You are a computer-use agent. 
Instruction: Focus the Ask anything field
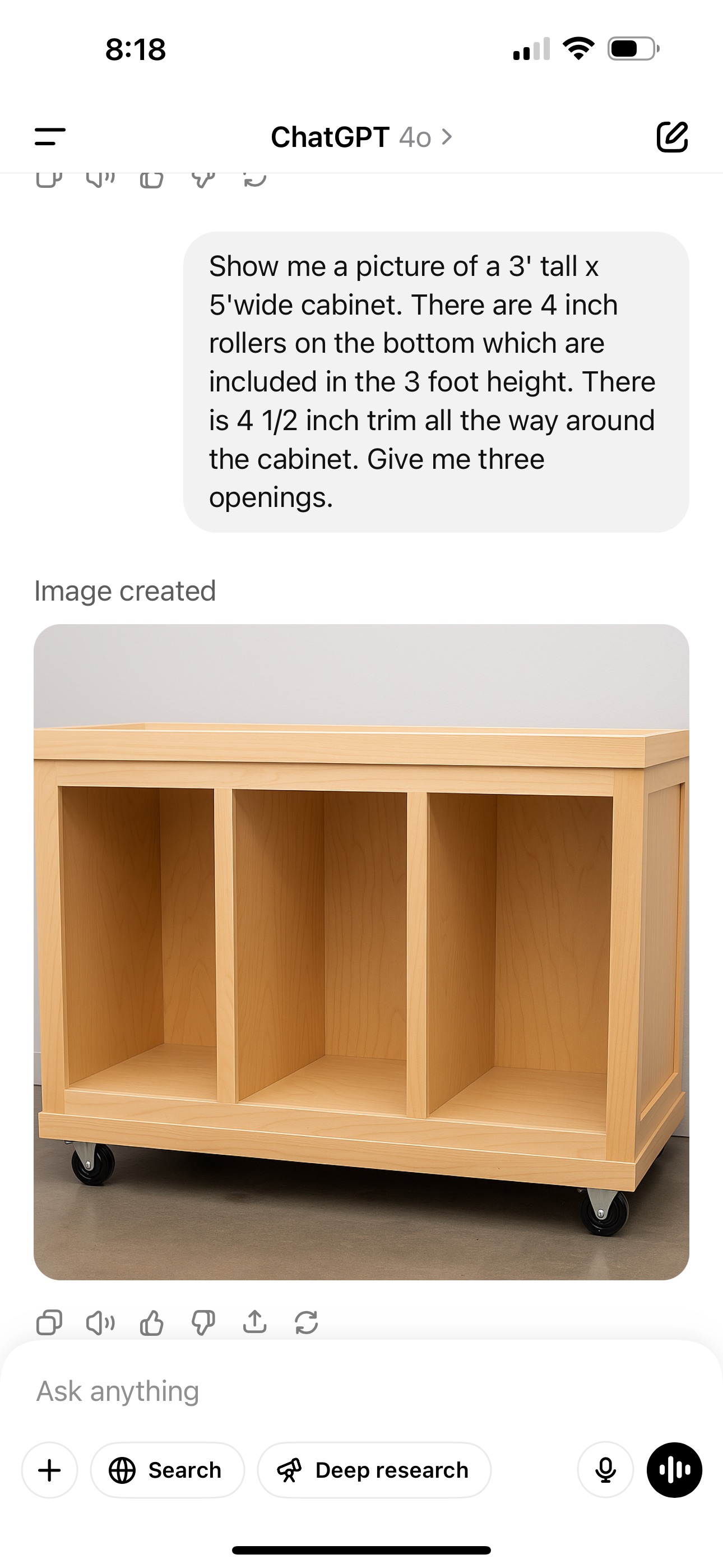tap(361, 1391)
